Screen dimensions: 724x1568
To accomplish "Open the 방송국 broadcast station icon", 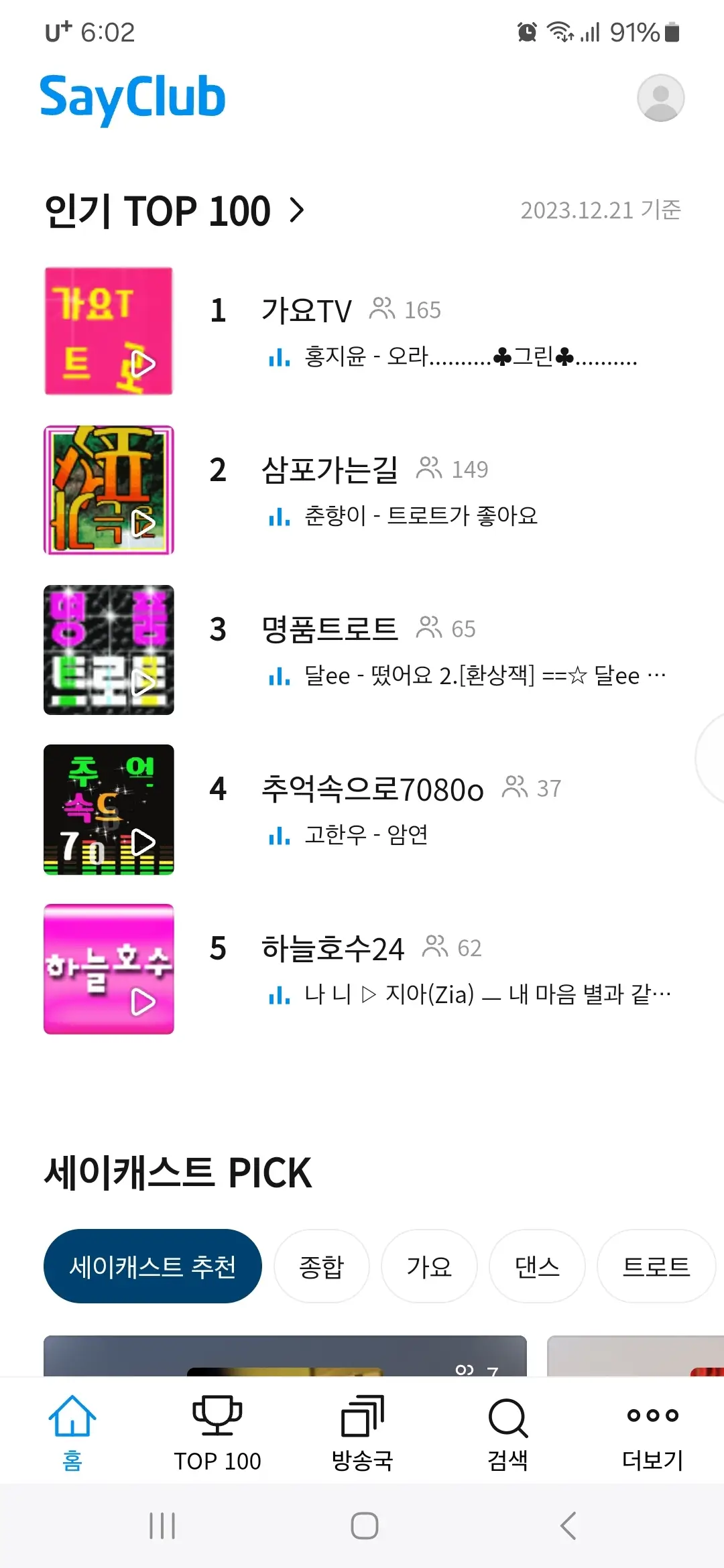I will pyautogui.click(x=362, y=1416).
